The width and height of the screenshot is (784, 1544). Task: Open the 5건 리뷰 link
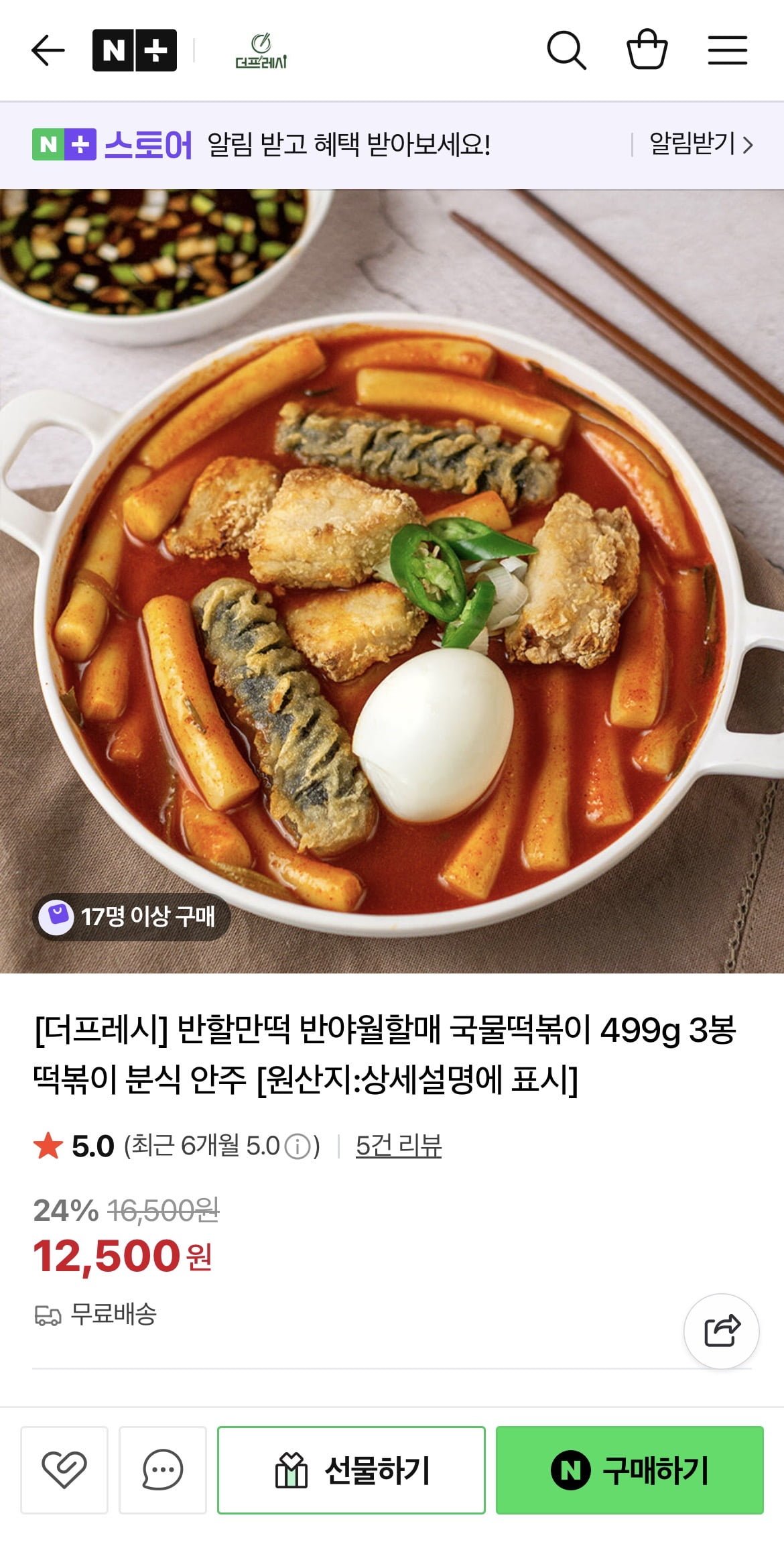(x=398, y=1146)
